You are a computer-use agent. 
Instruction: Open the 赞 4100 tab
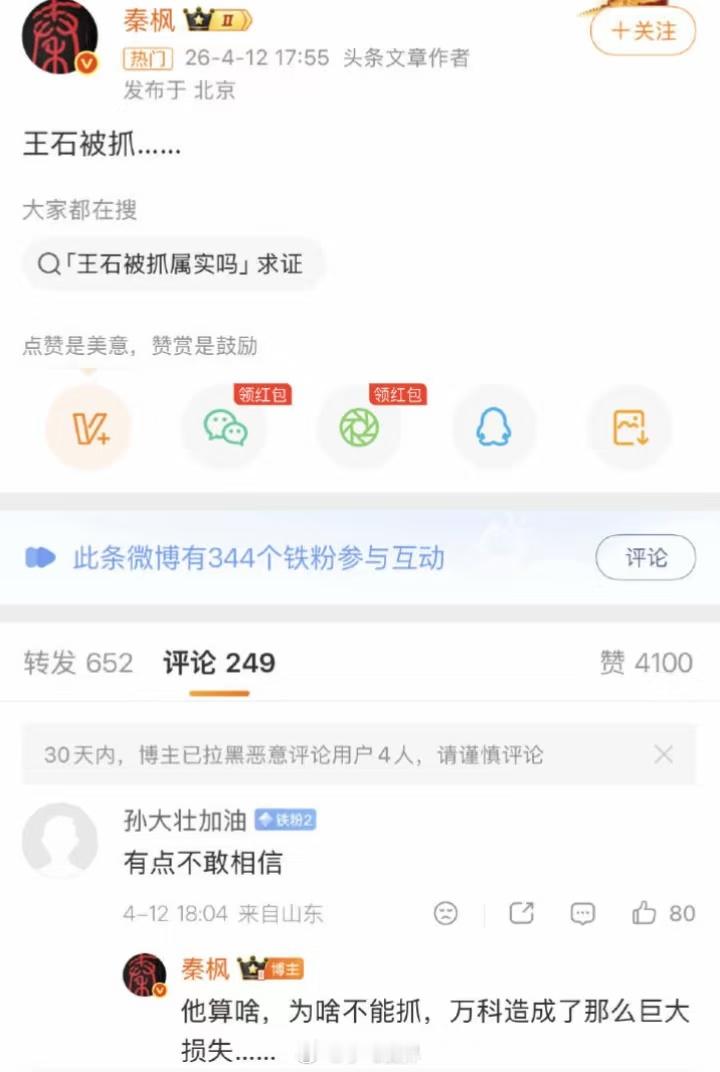pos(648,662)
